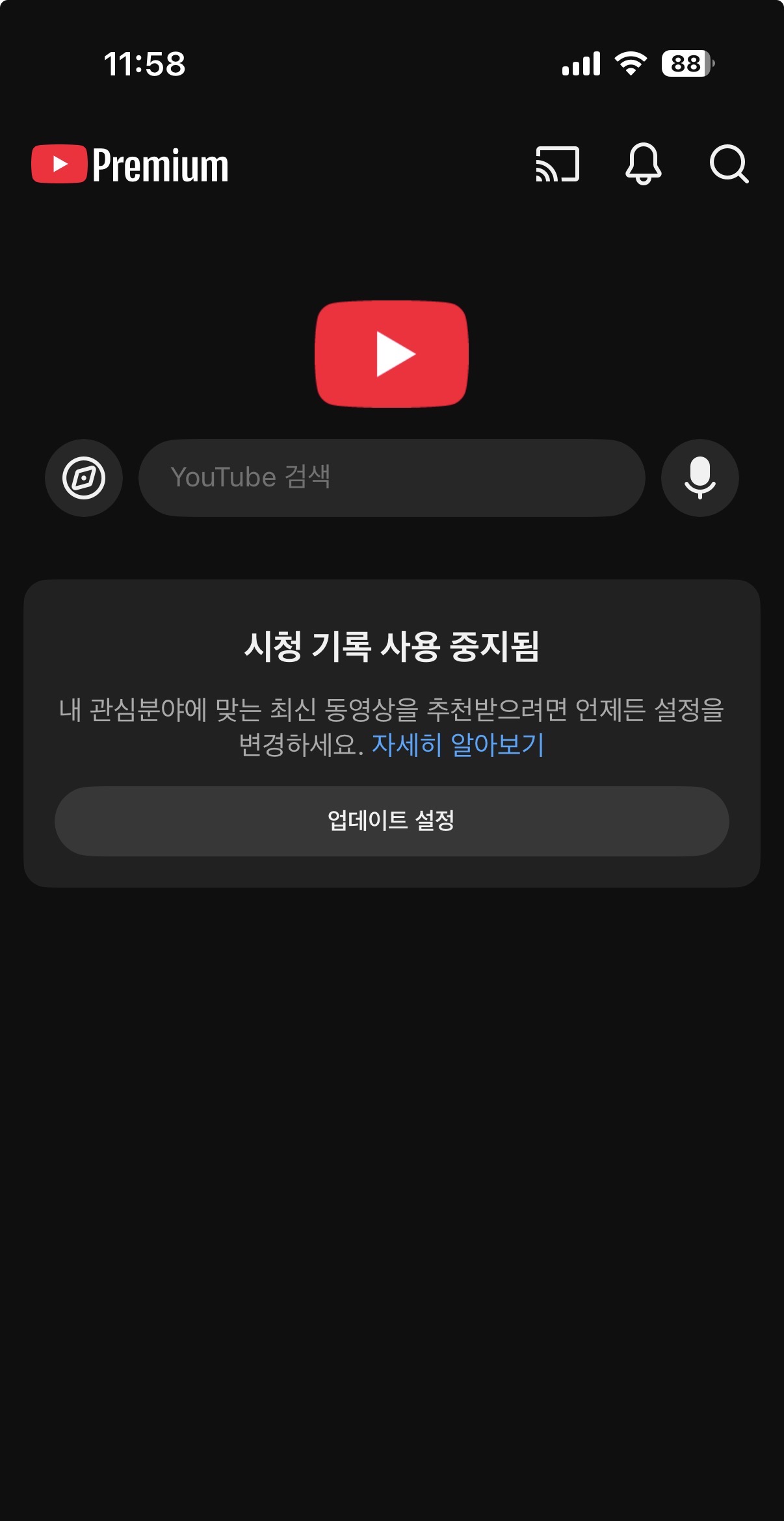Open the cast to device icon
784x1521 pixels.
click(x=557, y=164)
